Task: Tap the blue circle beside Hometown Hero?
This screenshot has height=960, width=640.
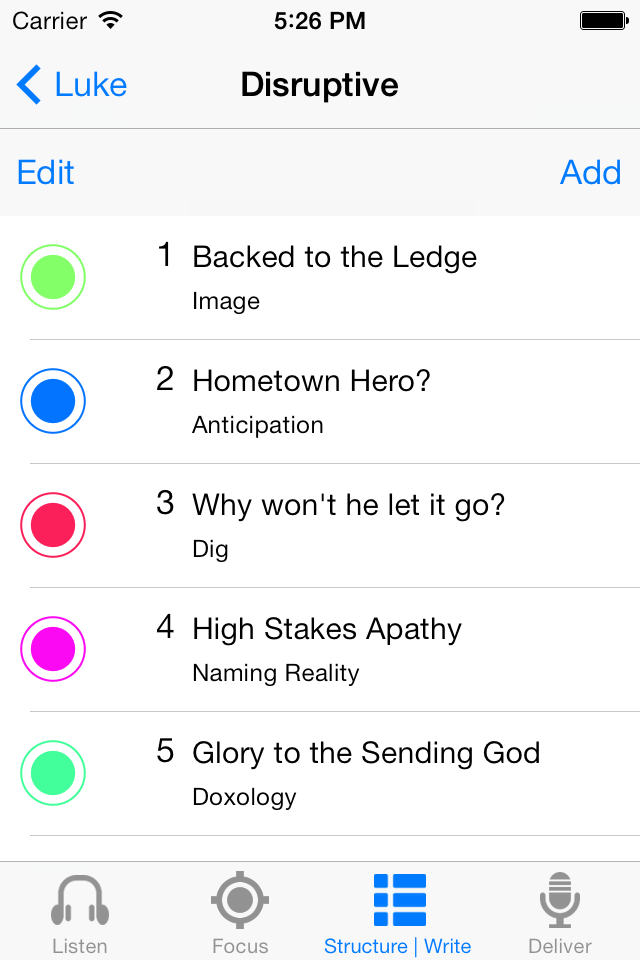Action: (x=53, y=401)
